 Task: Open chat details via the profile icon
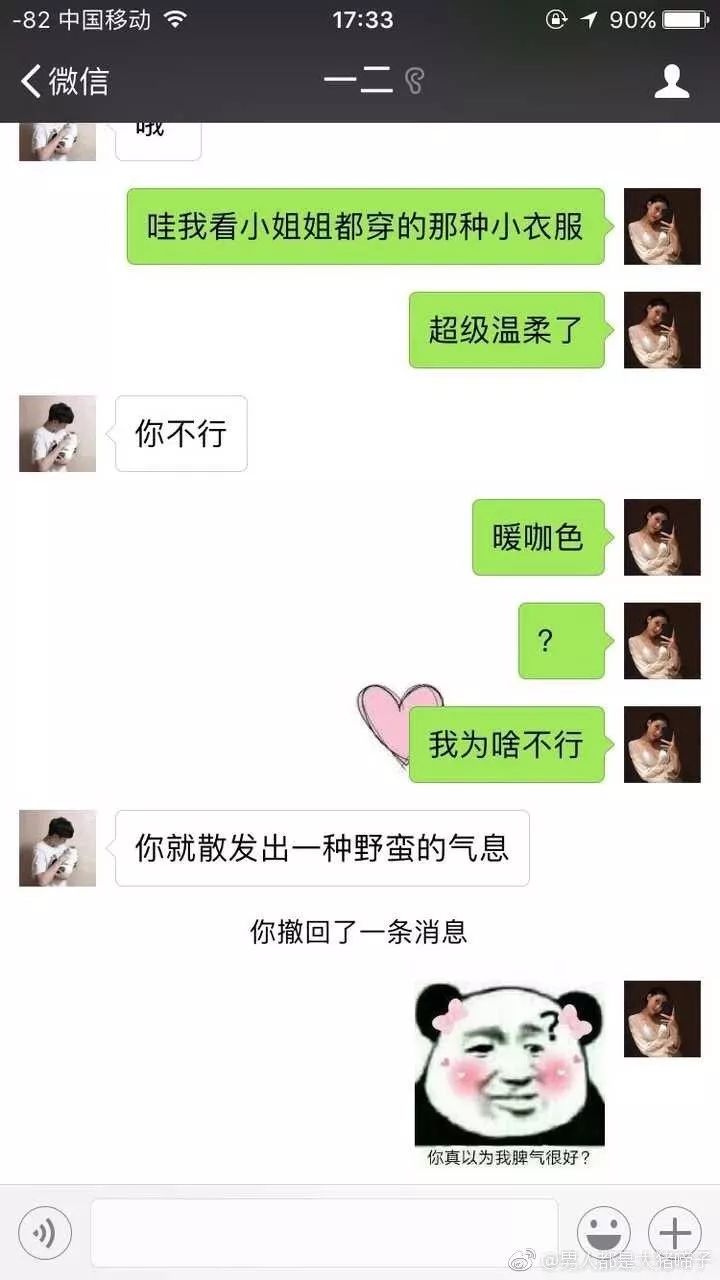point(672,81)
